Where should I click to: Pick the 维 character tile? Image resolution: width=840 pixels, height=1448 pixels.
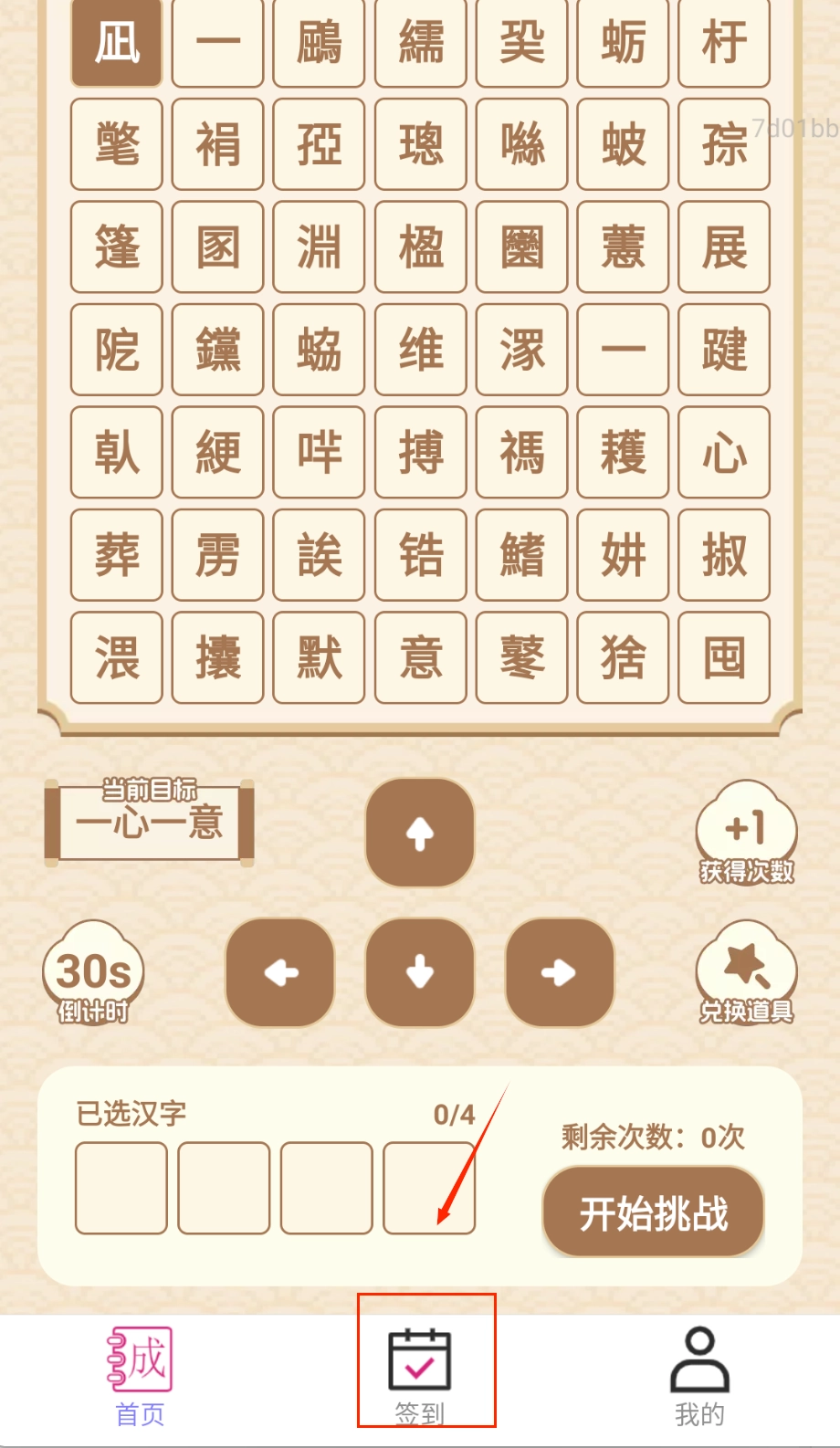coord(421,350)
